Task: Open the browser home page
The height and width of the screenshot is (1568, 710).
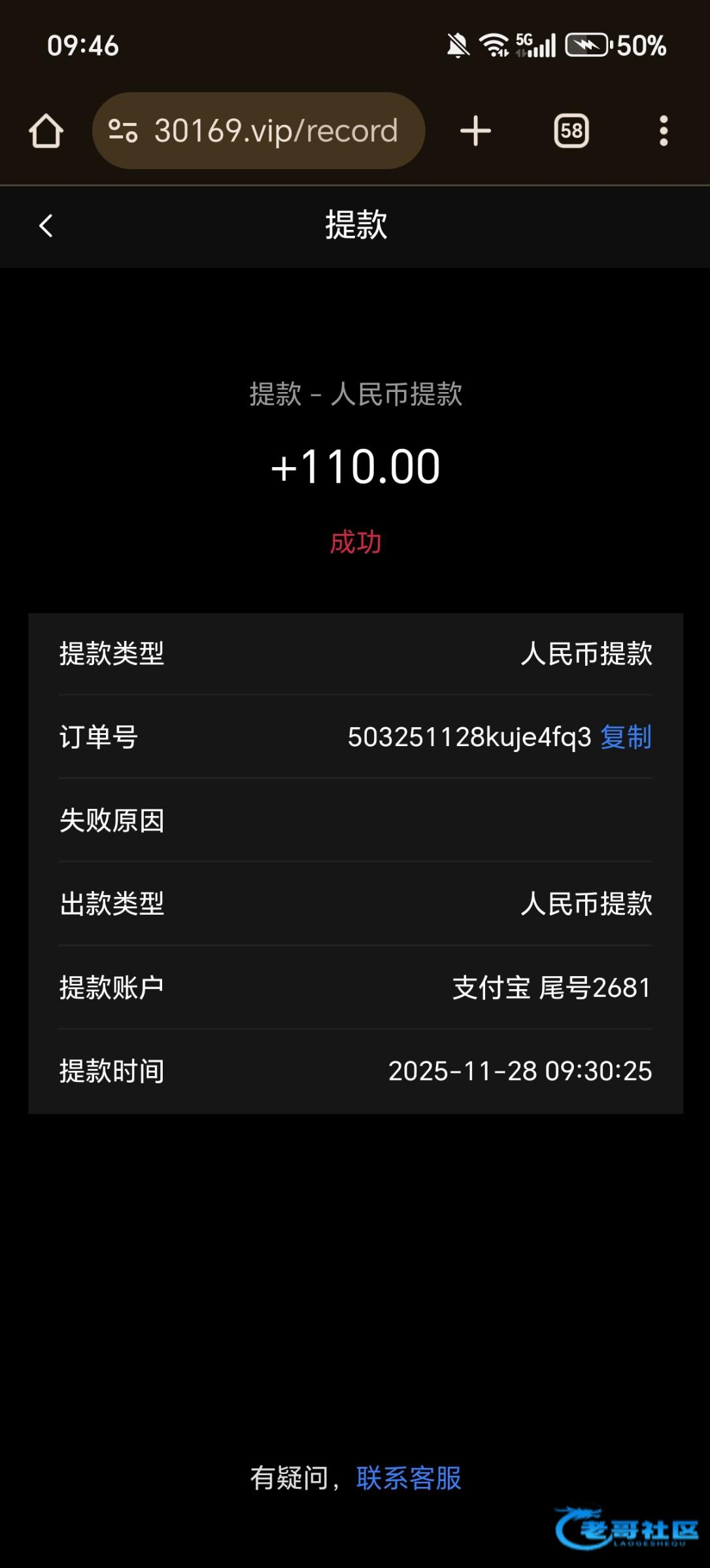Action: 46,131
